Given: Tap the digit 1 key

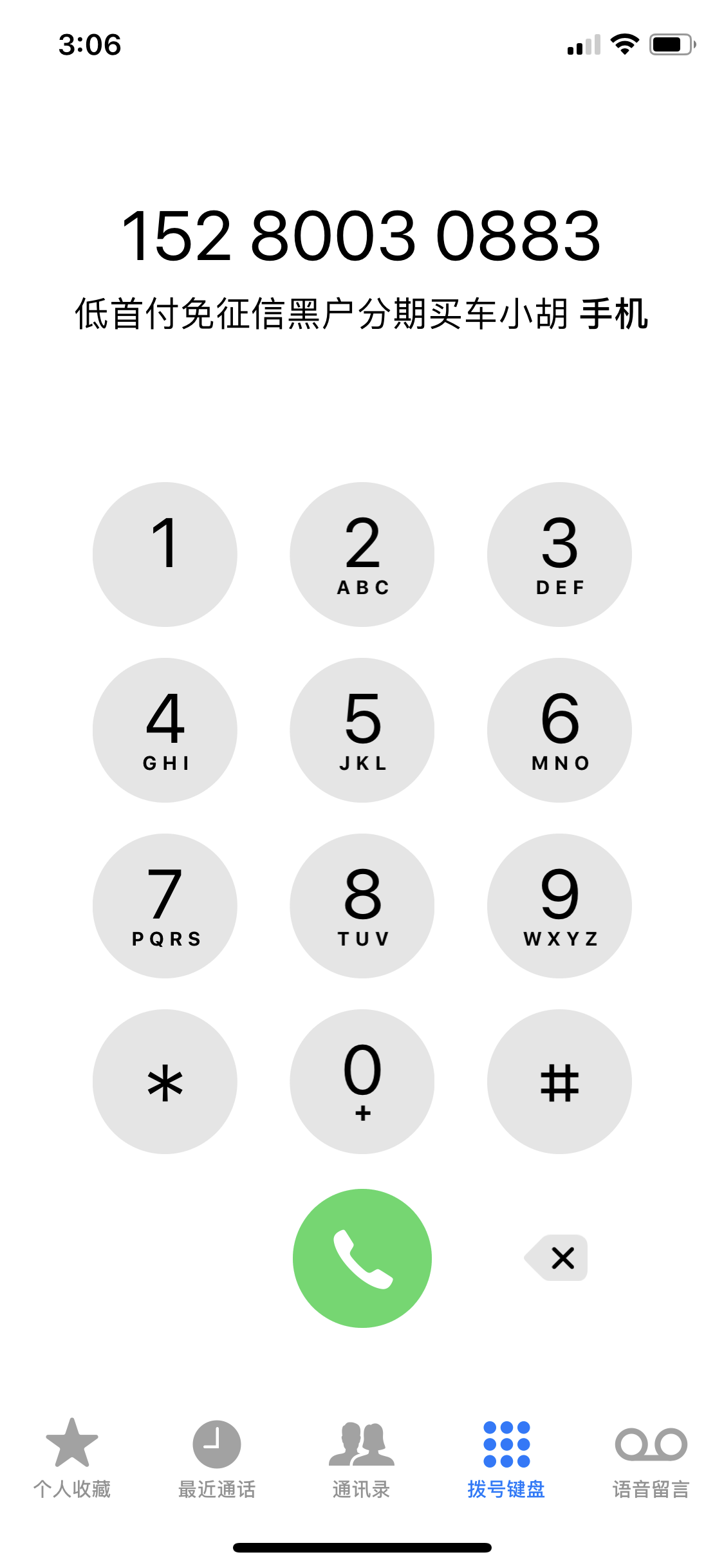Looking at the screenshot, I should 165,554.
